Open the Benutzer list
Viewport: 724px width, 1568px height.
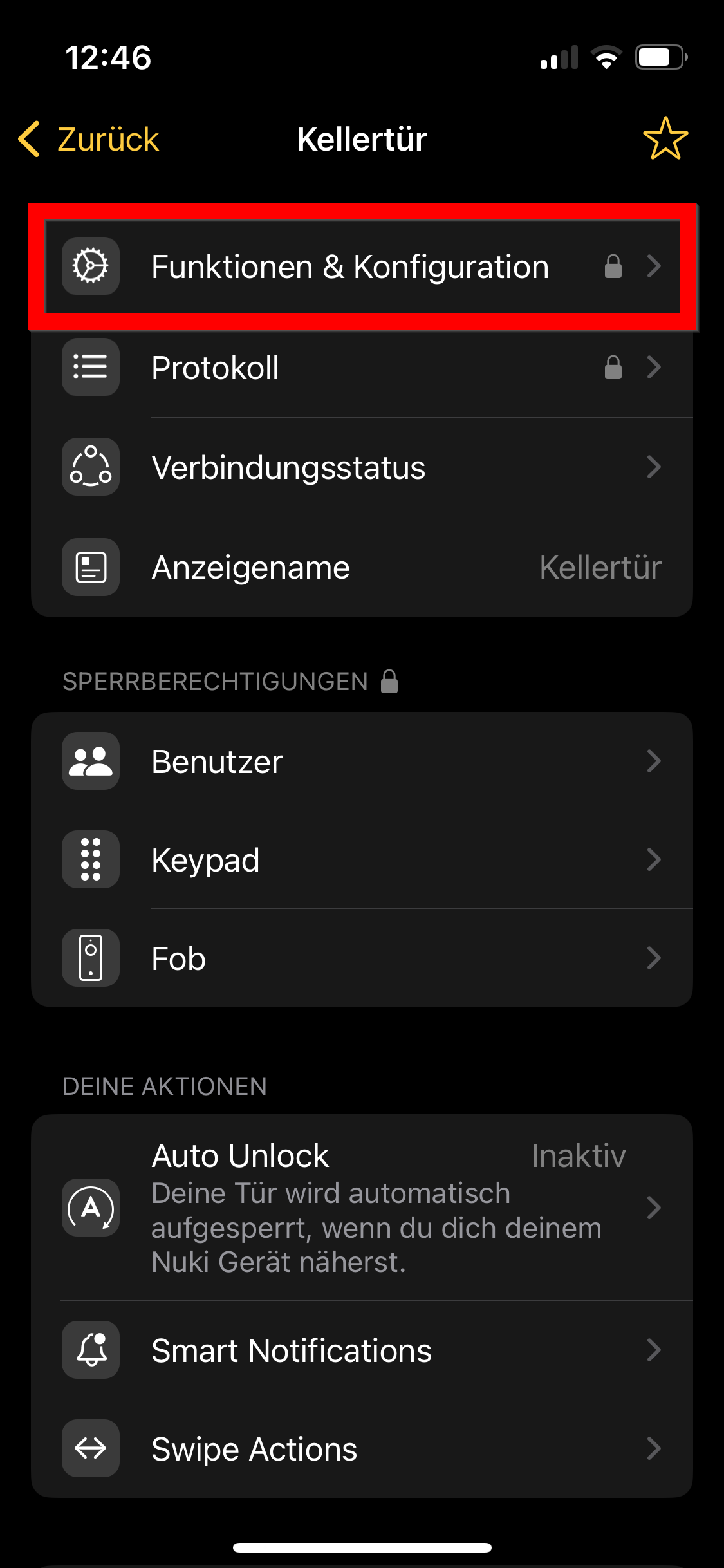362,761
